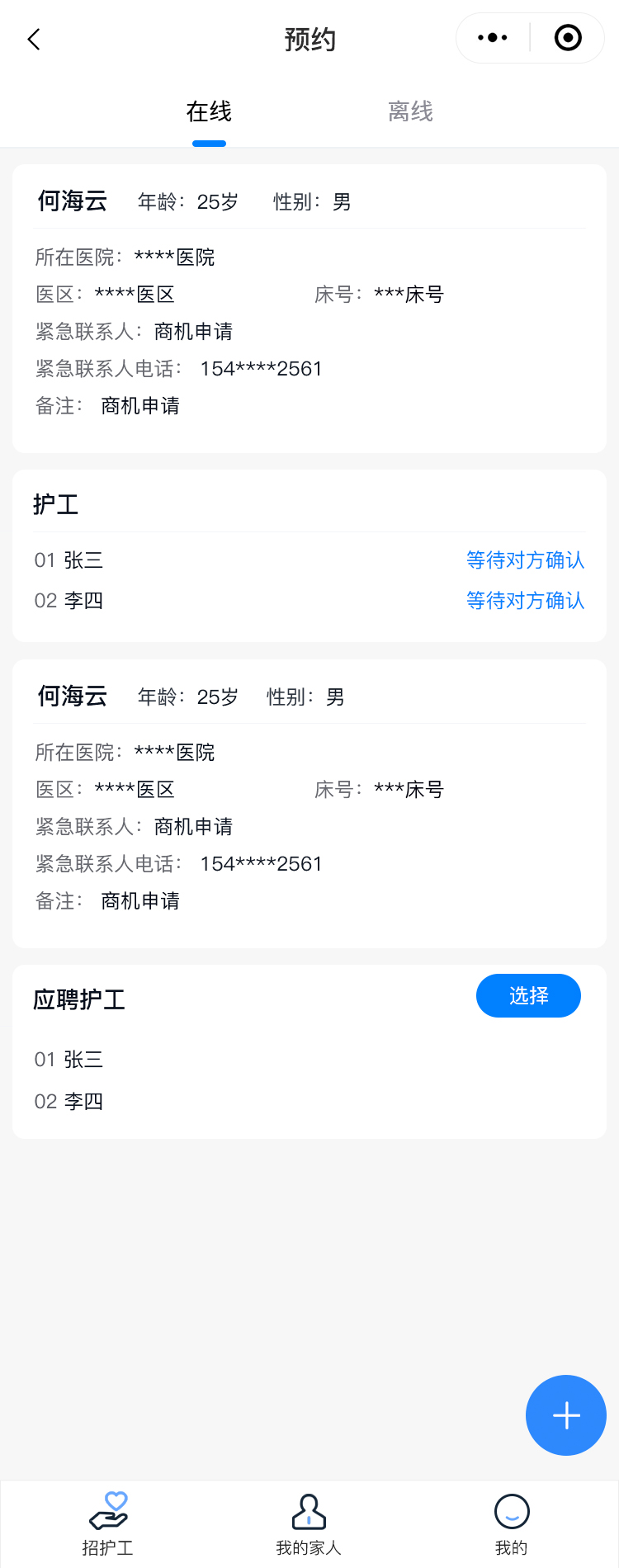Switch to the 在线 tab

tap(209, 112)
